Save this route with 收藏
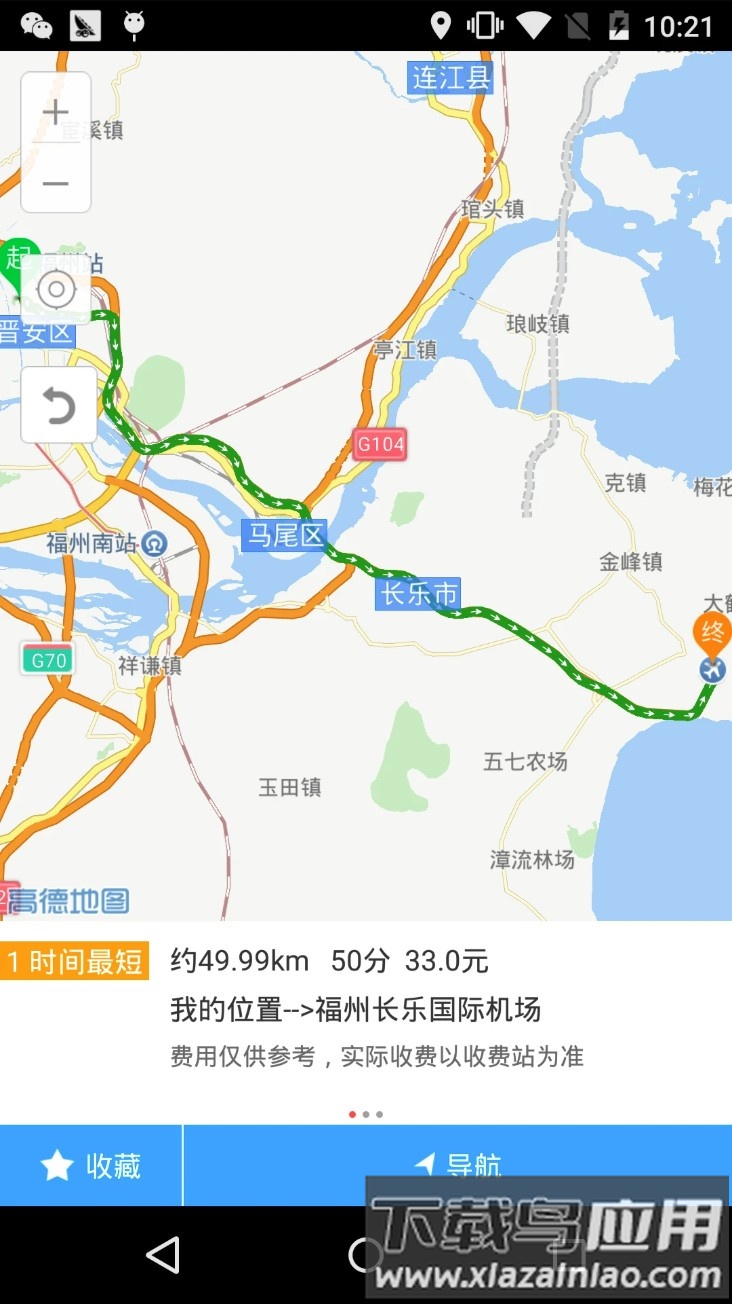 click(x=91, y=1165)
